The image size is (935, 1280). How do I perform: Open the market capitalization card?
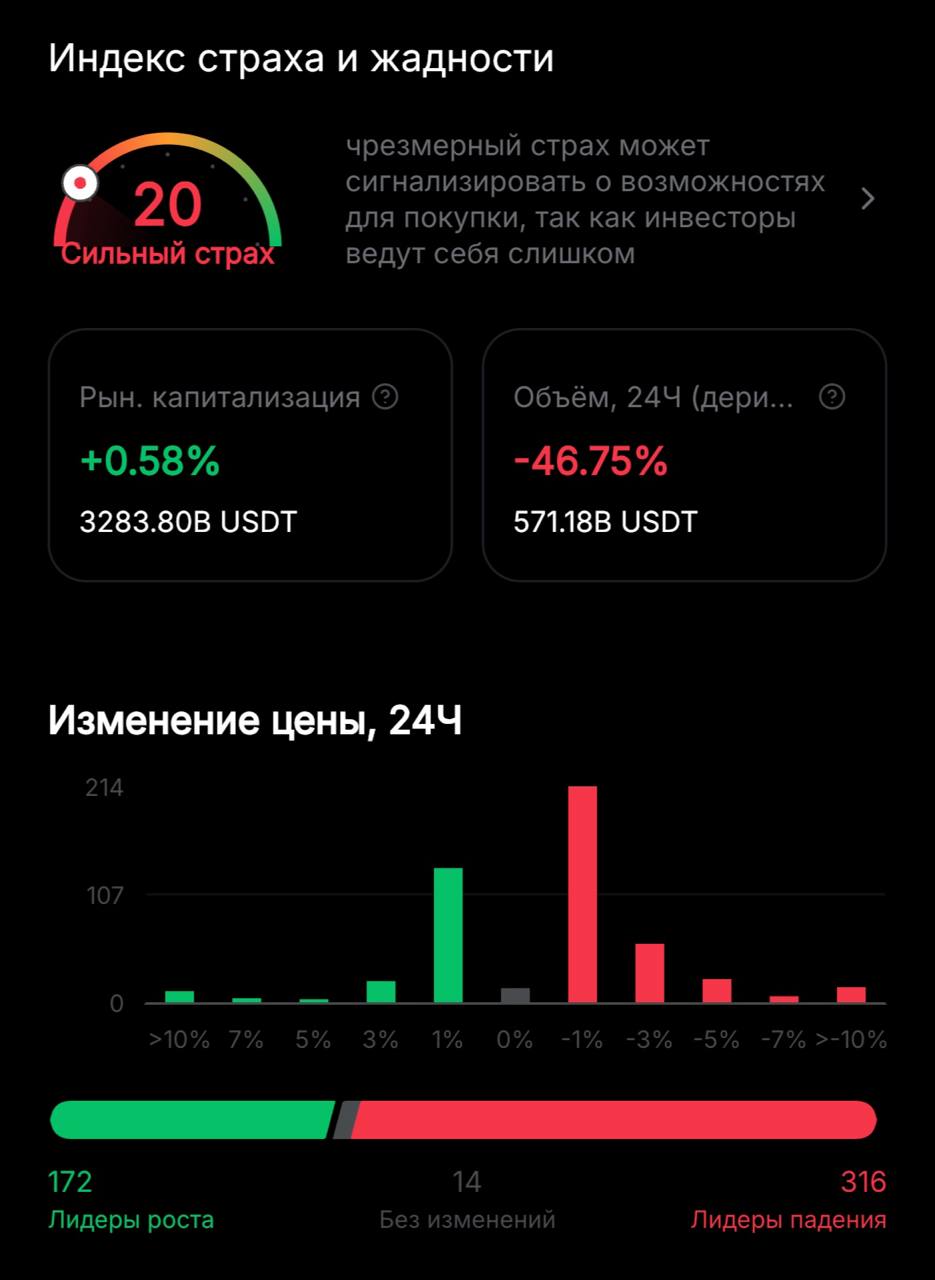tap(250, 455)
